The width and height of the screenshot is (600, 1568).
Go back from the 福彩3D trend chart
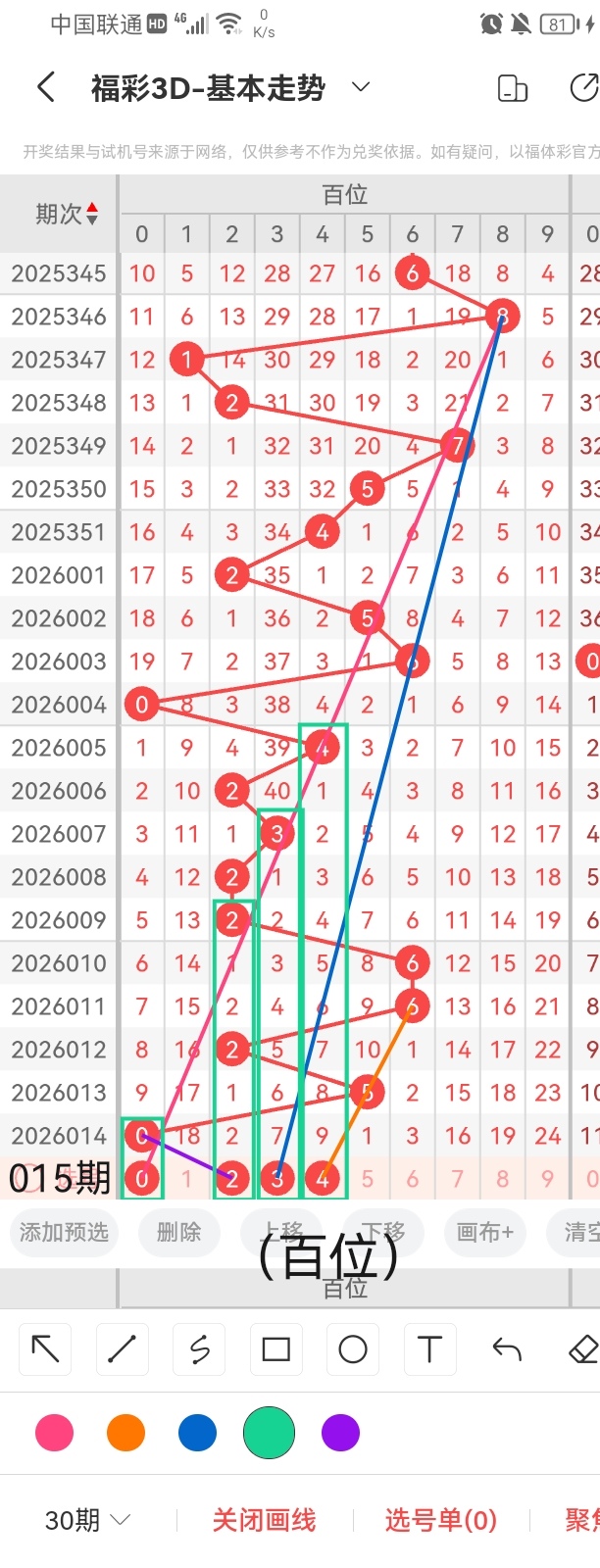(46, 88)
